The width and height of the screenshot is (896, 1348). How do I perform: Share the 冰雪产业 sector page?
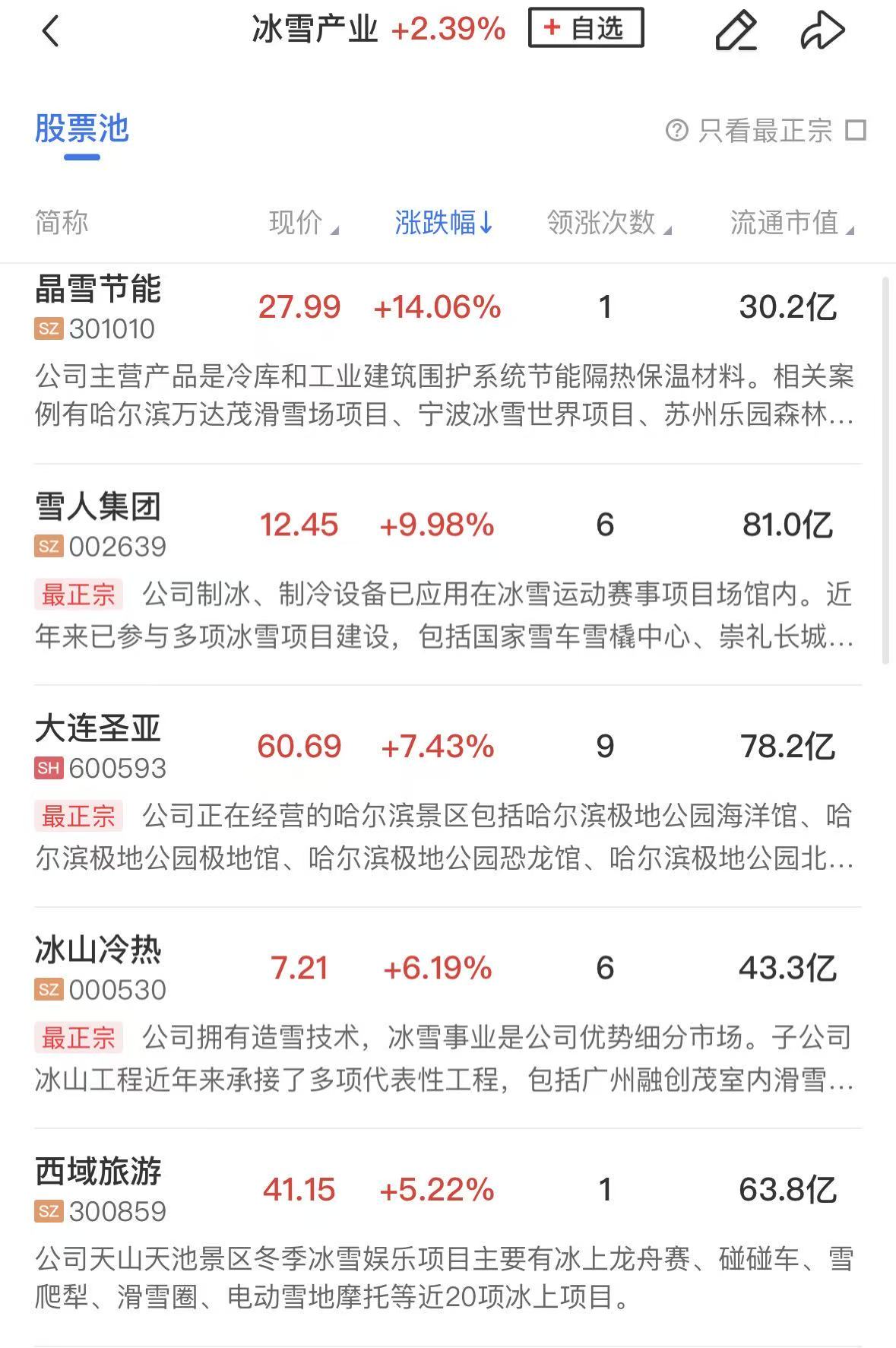822,31
